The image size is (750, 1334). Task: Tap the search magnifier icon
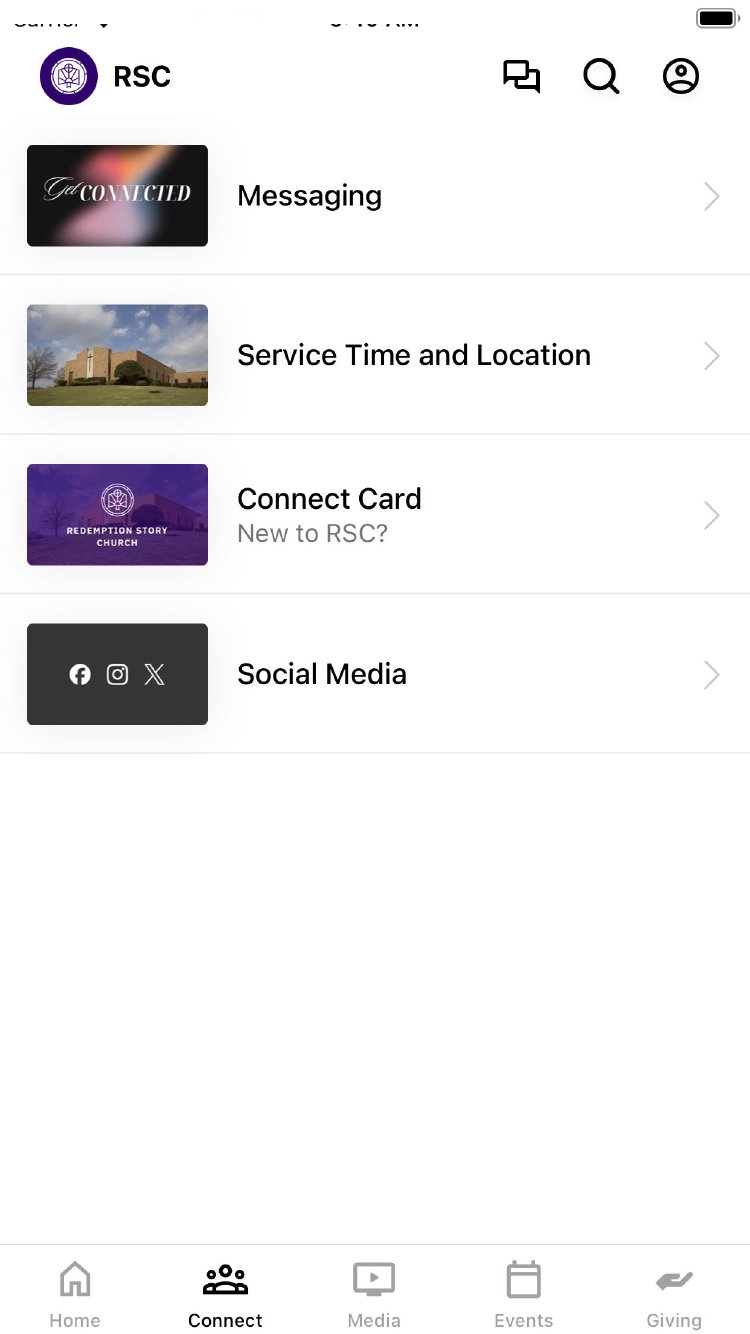tap(601, 77)
